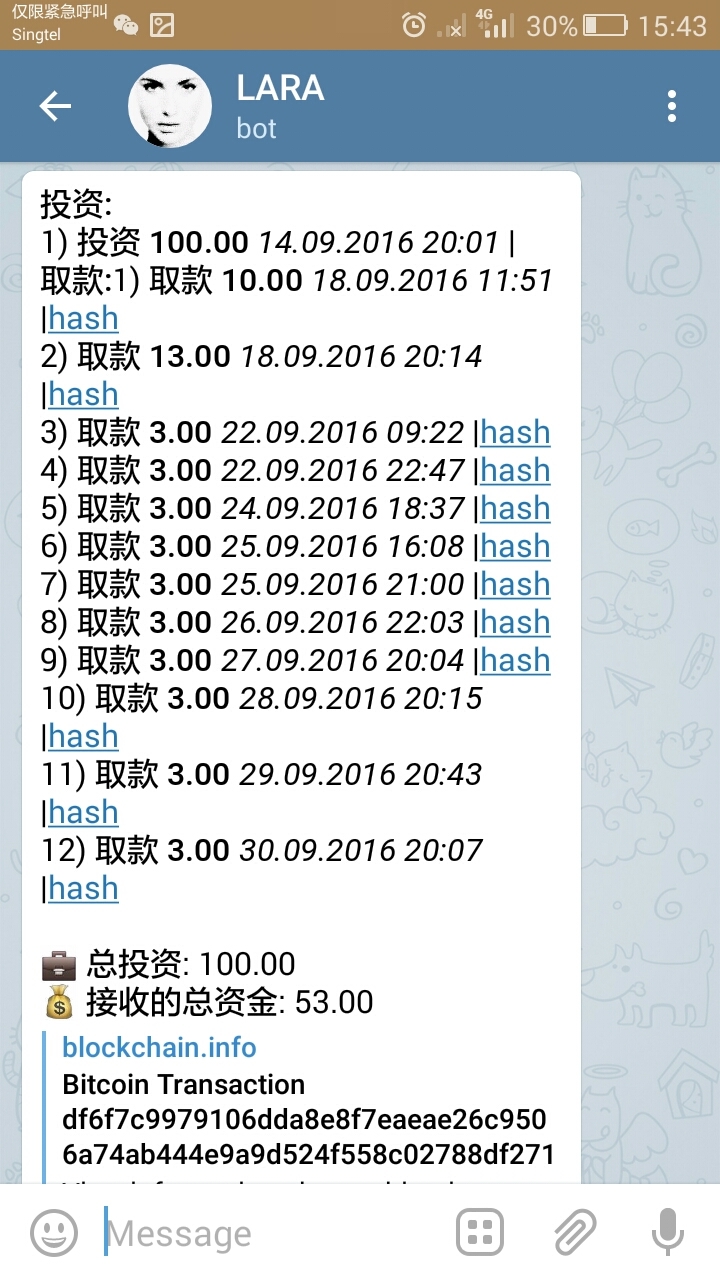Open hash link for 26.09.2016 22:03 withdrawal
This screenshot has height=1280, width=720.
pyautogui.click(x=515, y=623)
